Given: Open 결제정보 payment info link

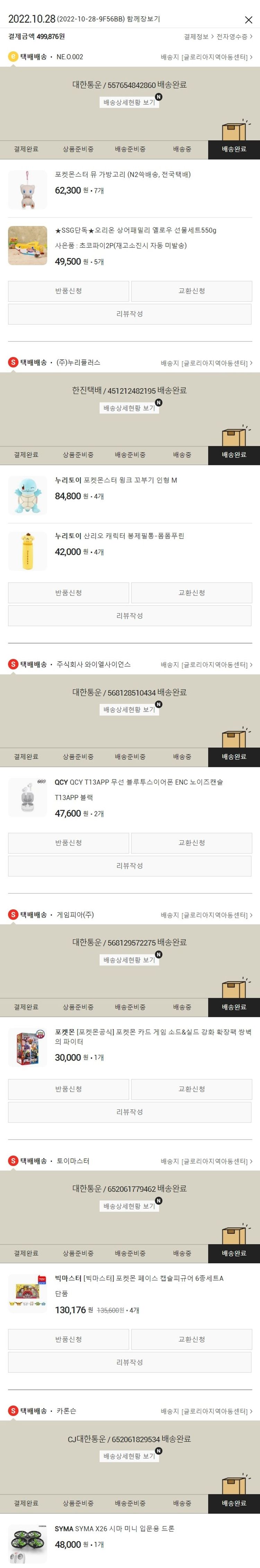Looking at the screenshot, I should (198, 36).
